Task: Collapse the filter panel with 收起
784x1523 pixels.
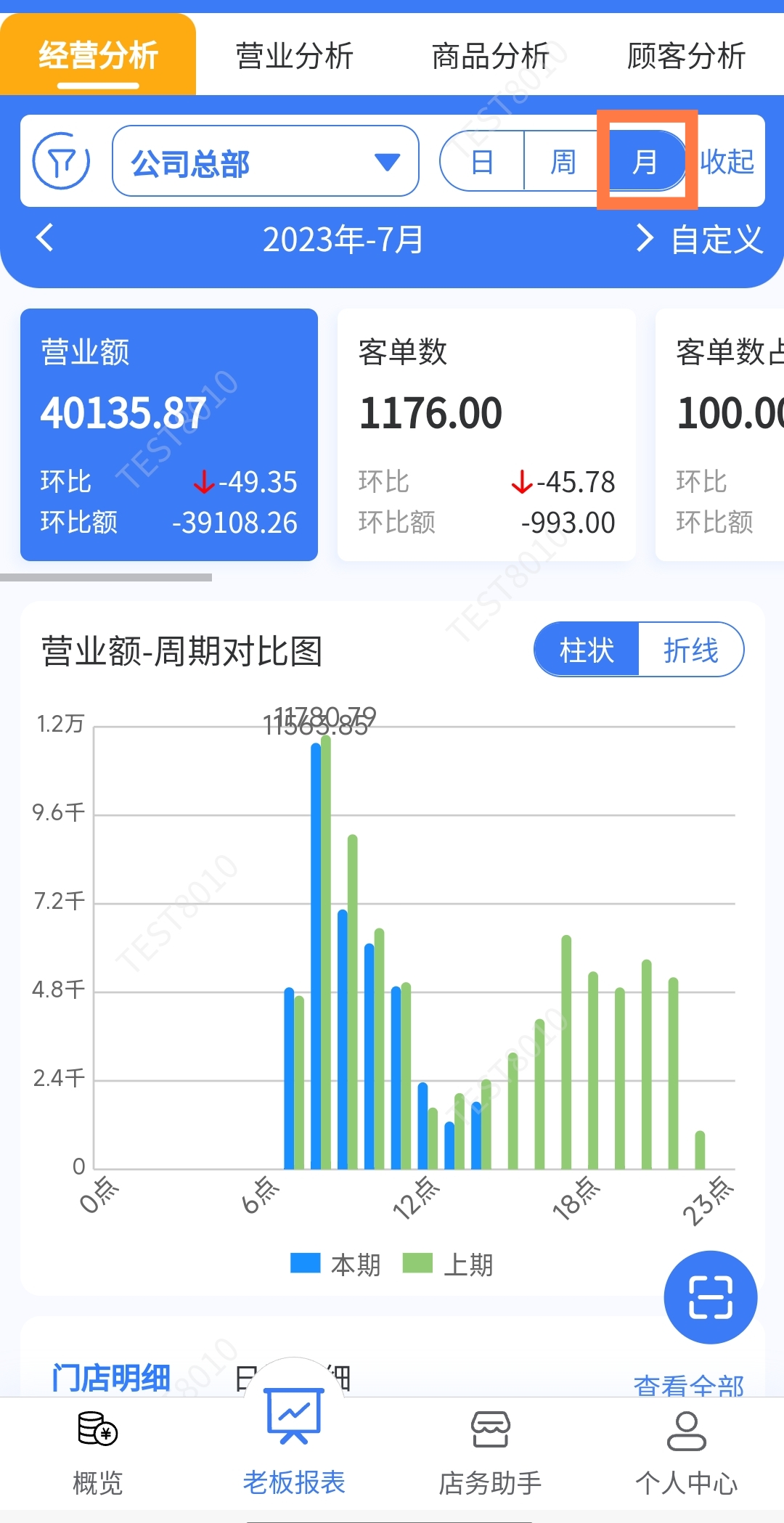Action: point(727,161)
